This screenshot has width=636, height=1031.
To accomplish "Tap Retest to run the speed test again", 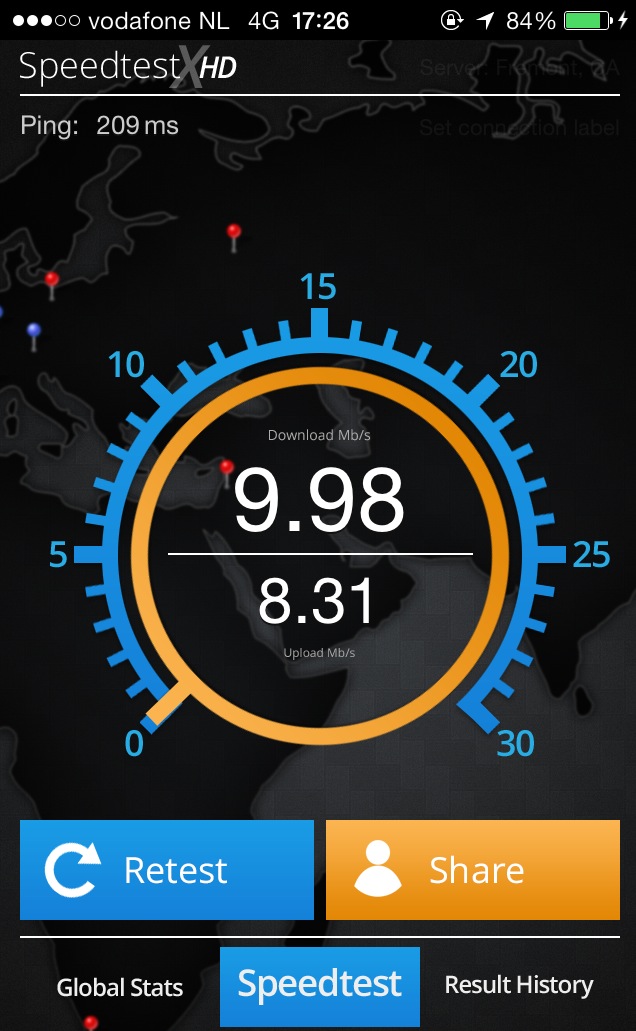I will click(167, 870).
